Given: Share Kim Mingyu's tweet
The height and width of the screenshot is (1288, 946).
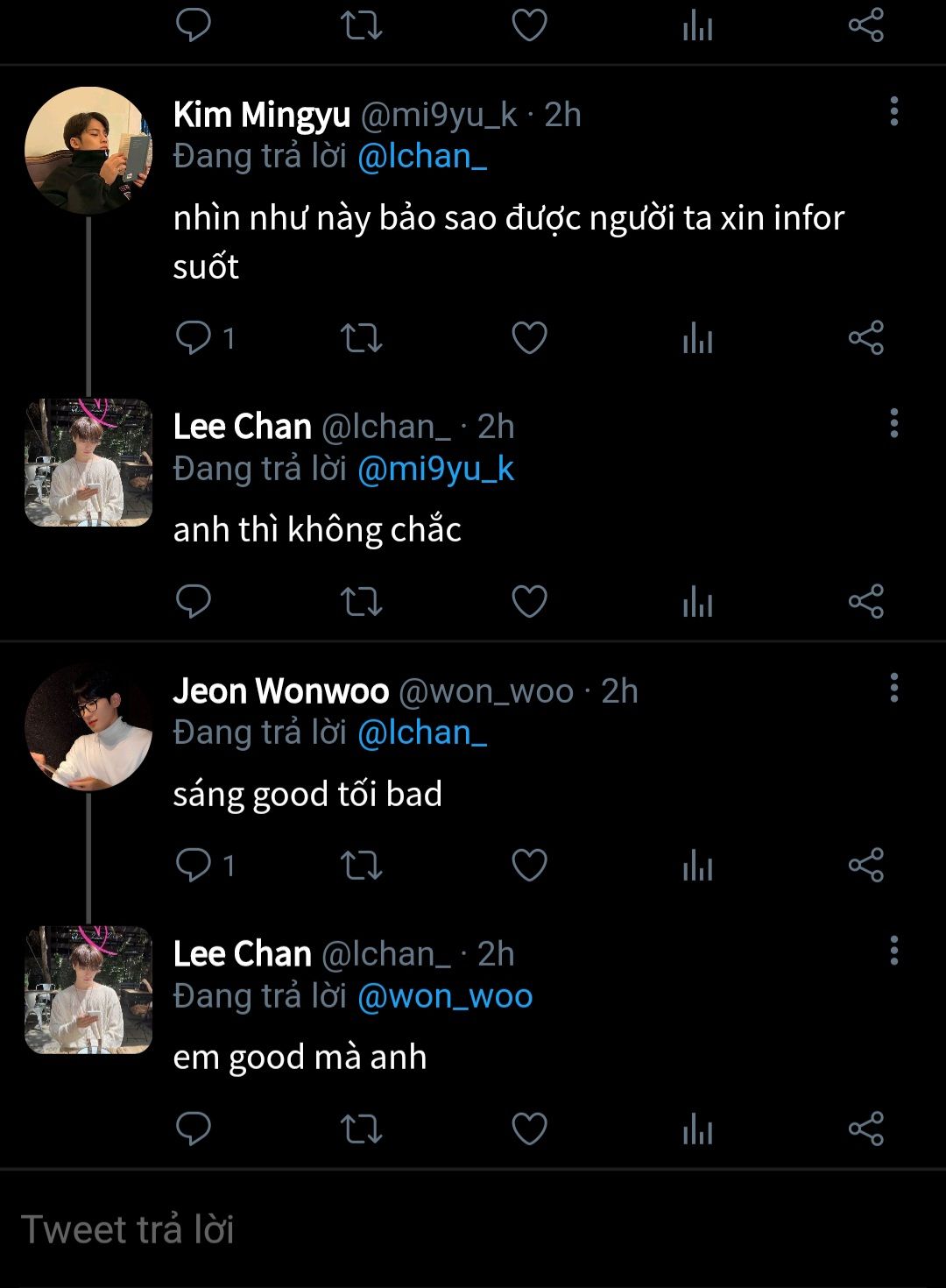Looking at the screenshot, I should pyautogui.click(x=865, y=337).
